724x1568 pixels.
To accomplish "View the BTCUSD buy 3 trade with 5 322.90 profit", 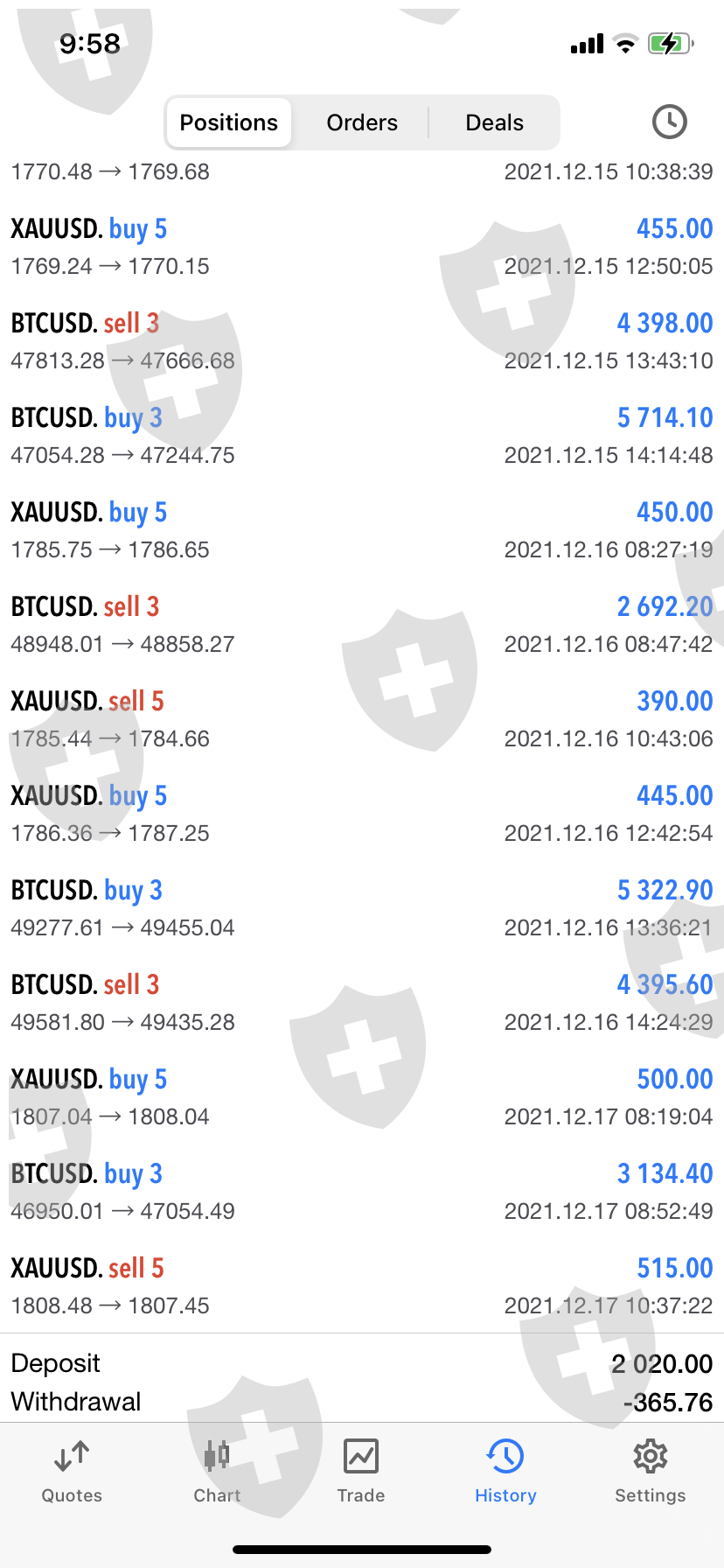I will [362, 908].
